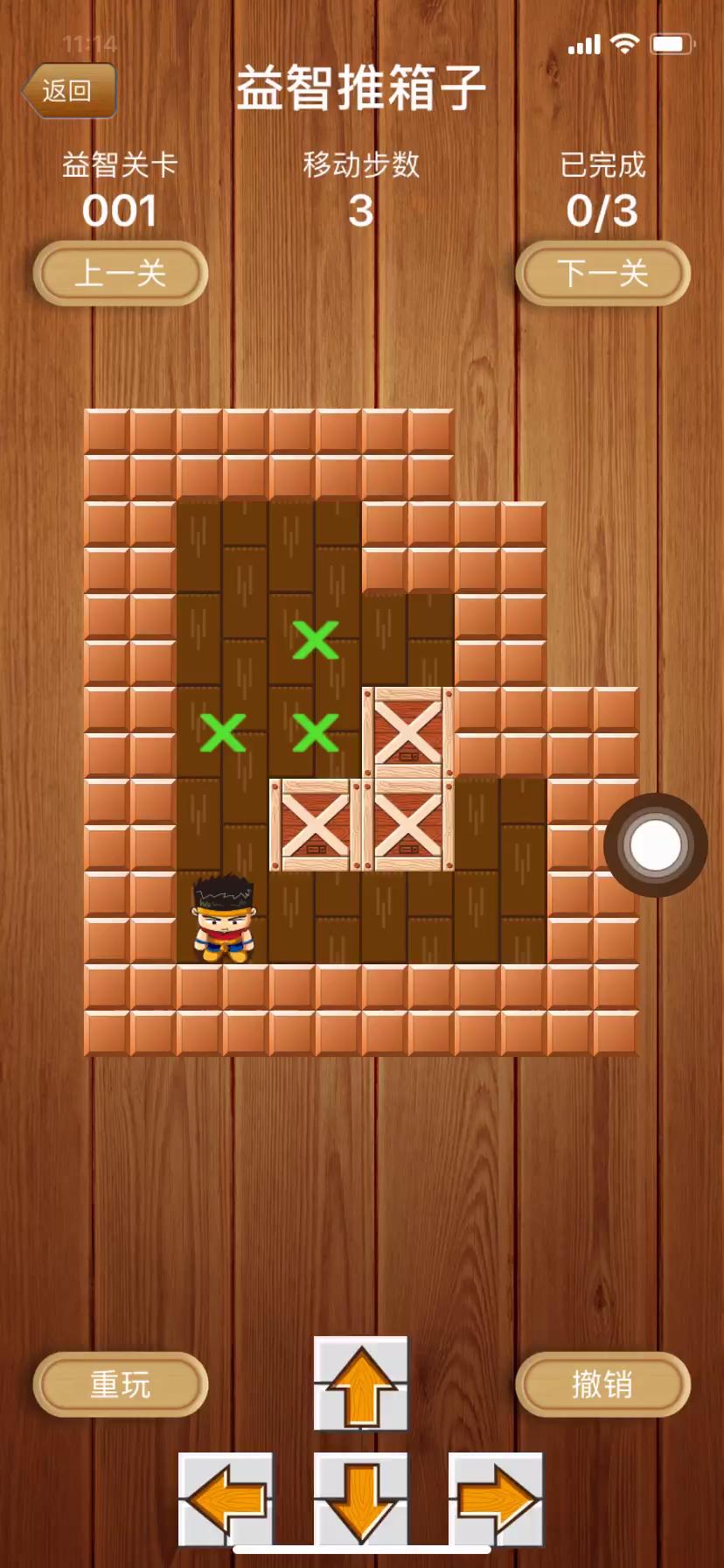Move character left with left arrow

point(226,1500)
